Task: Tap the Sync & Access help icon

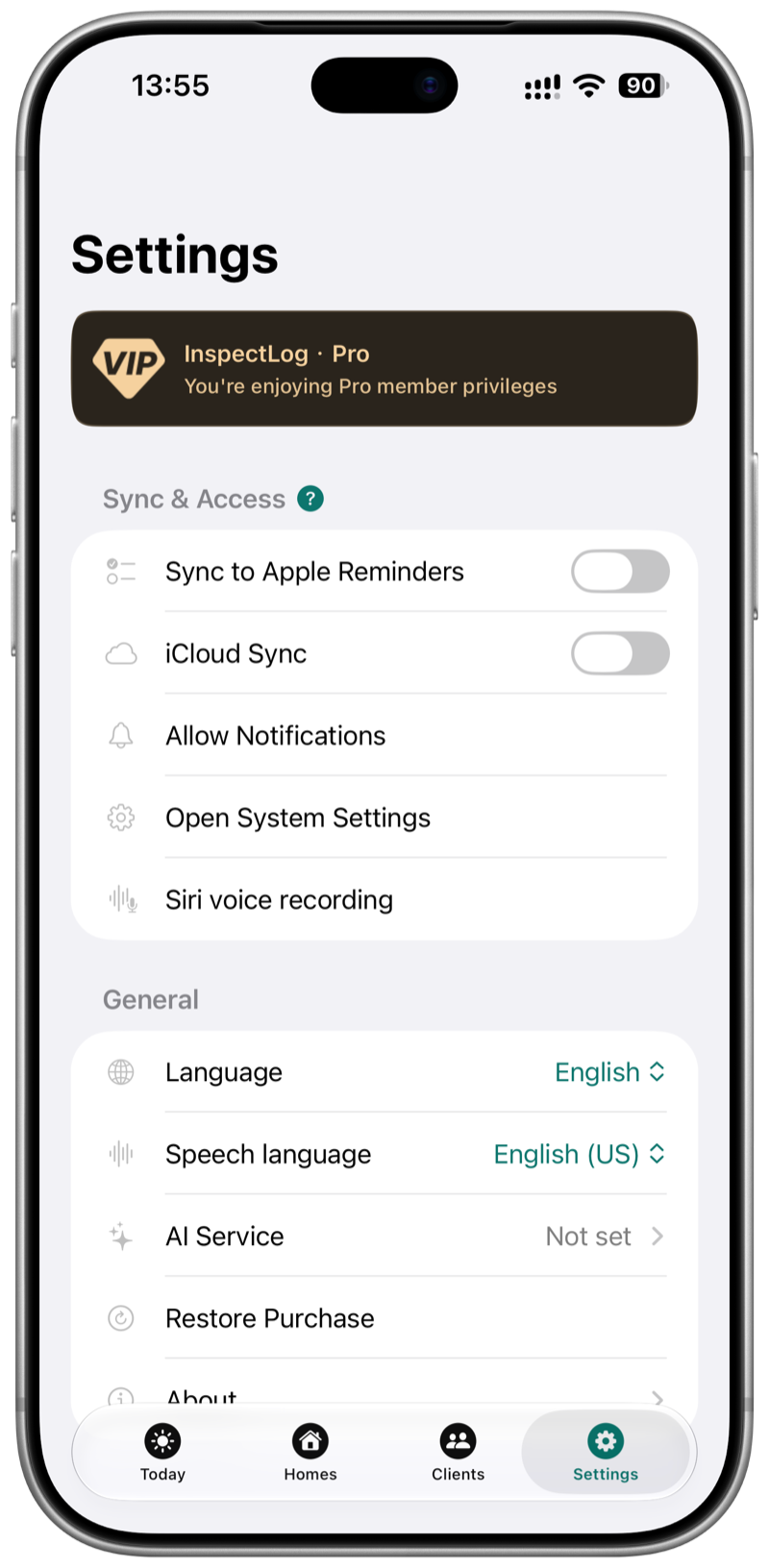Action: [x=310, y=499]
